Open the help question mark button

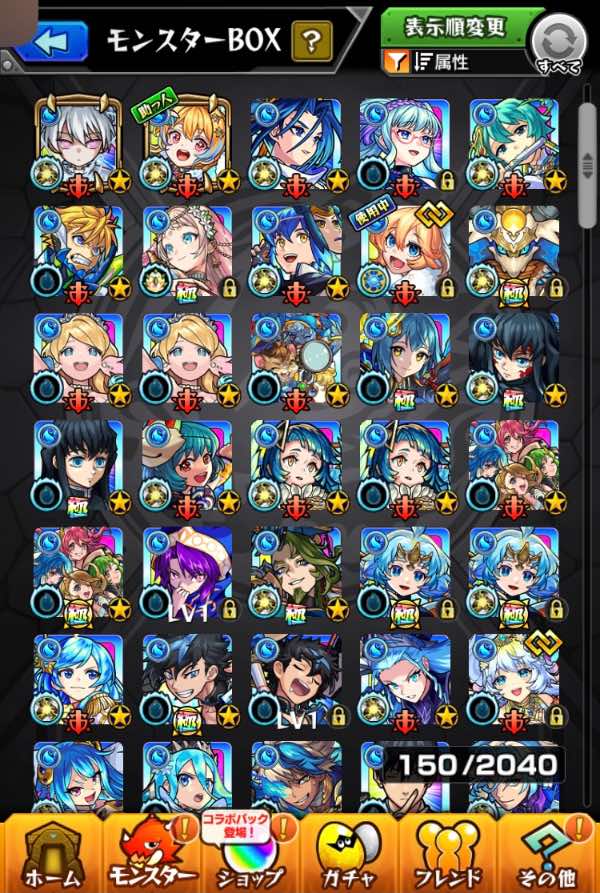pos(312,42)
